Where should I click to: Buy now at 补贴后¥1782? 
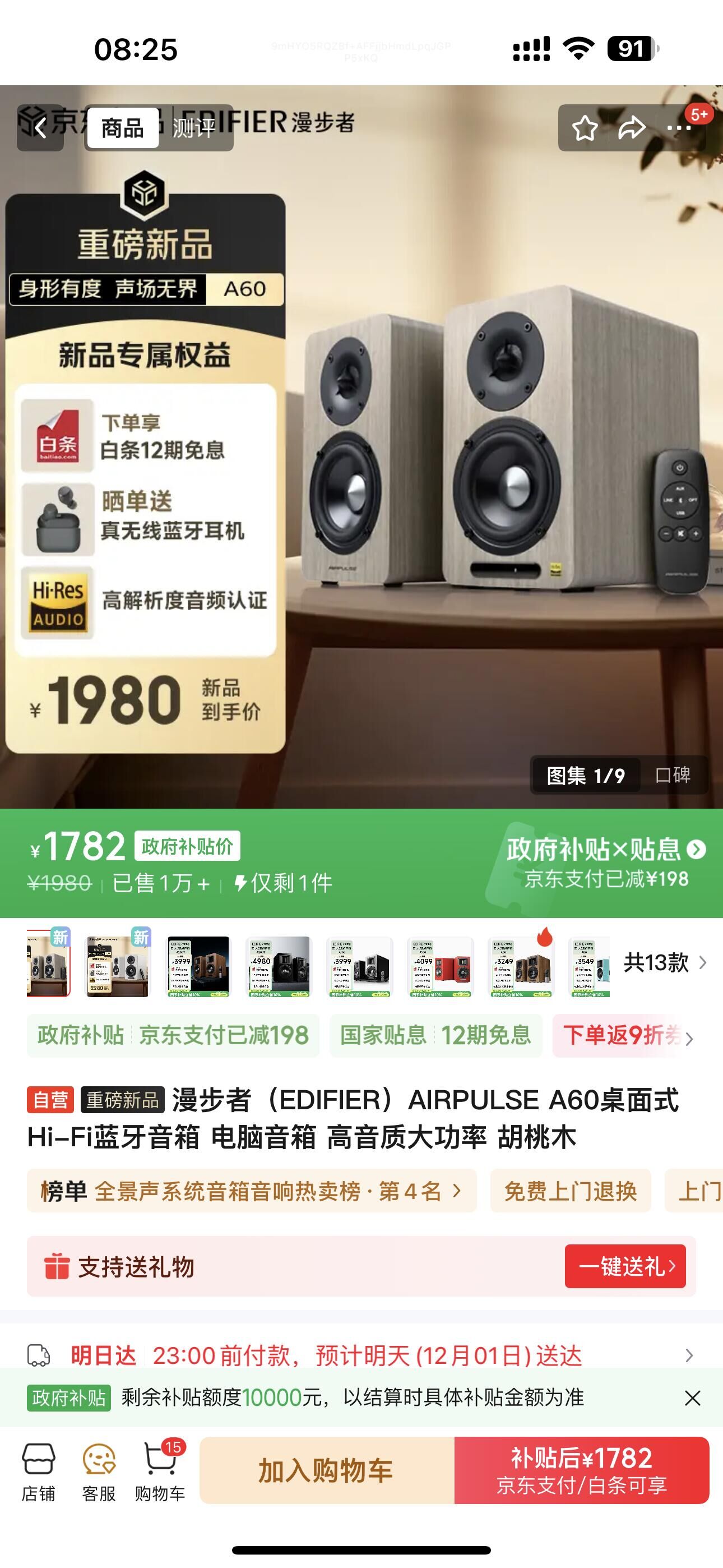581,1470
